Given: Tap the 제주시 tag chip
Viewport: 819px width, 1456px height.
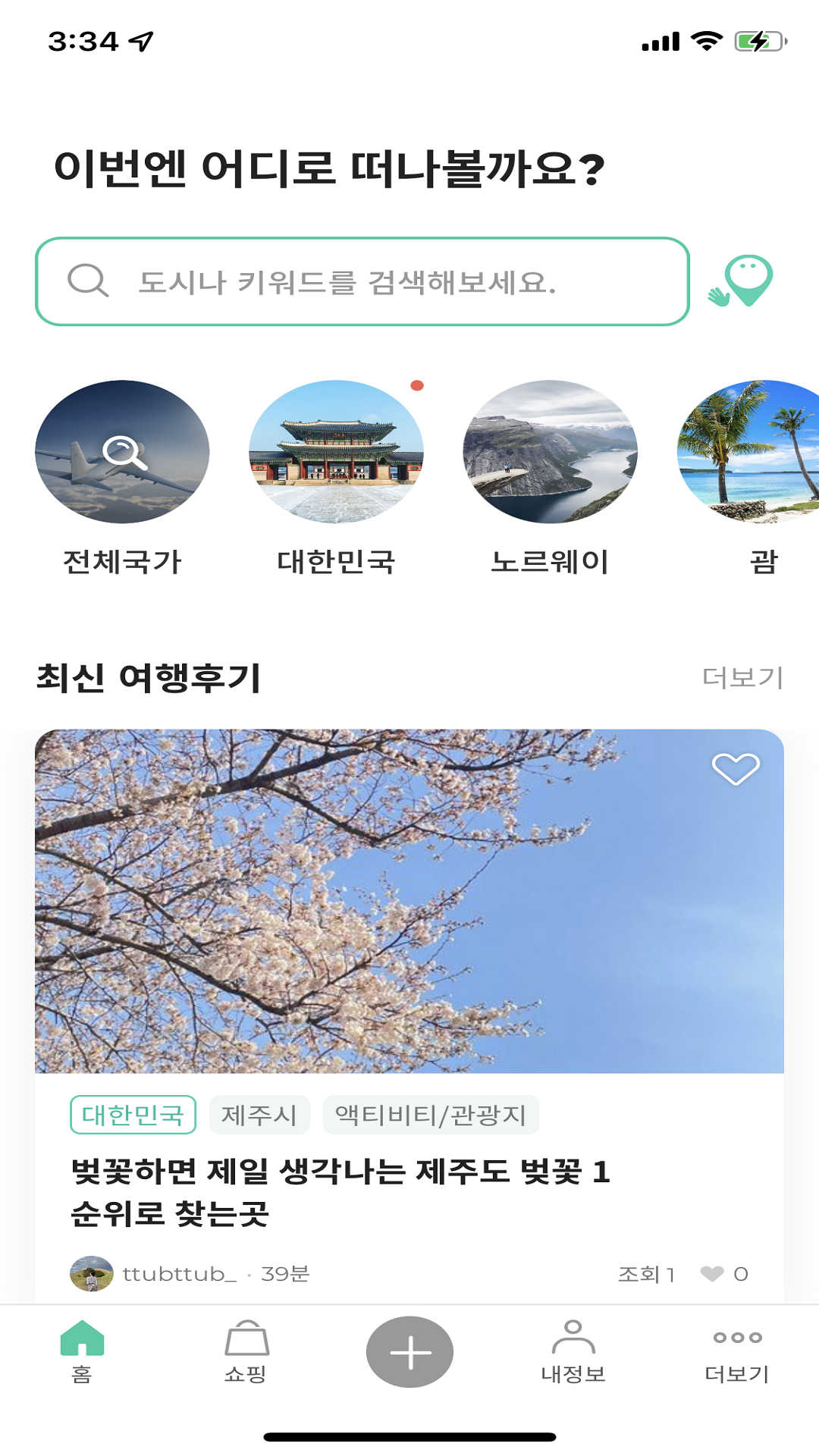Looking at the screenshot, I should coord(259,1115).
